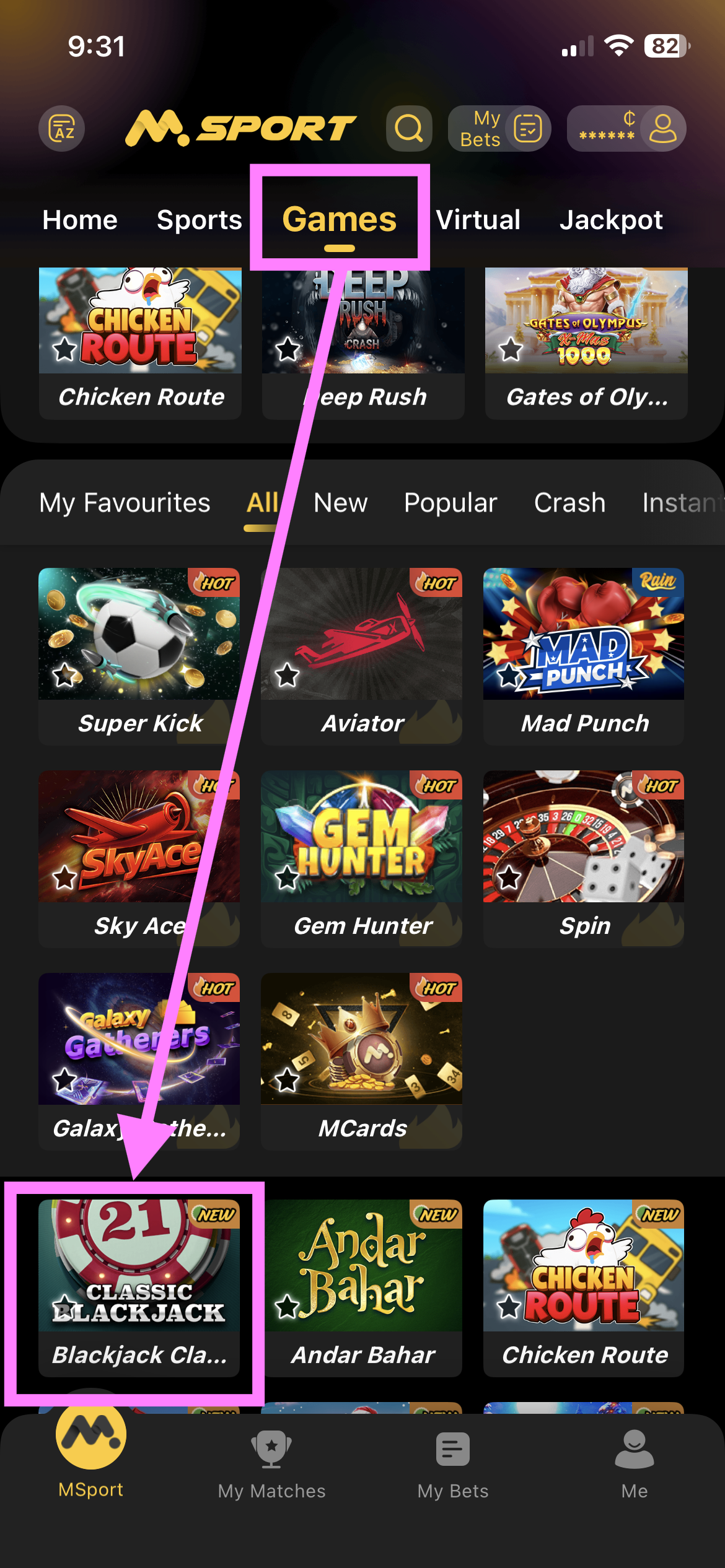
Task: Show Popular games
Action: [450, 503]
